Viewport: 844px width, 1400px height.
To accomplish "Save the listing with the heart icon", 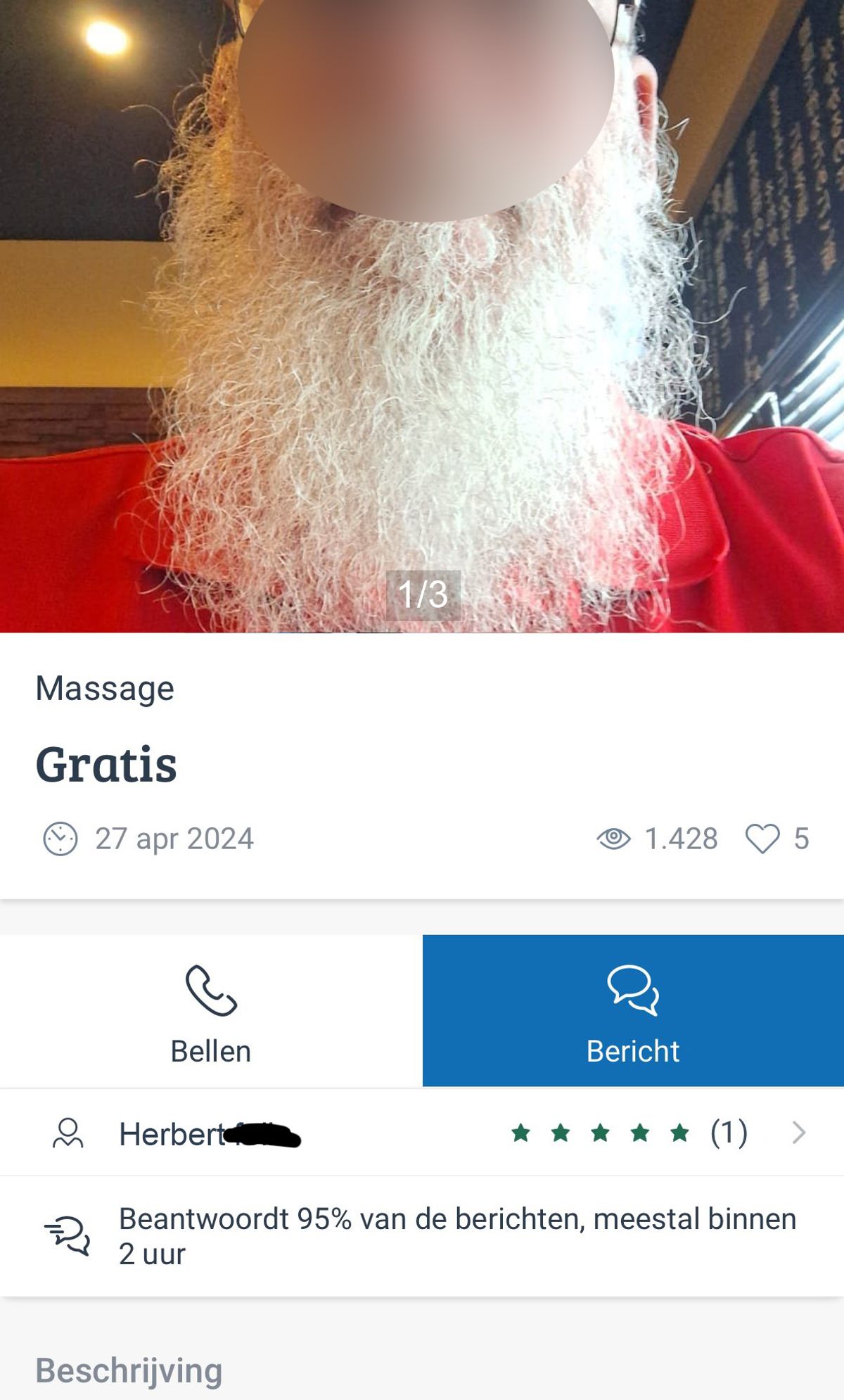I will click(x=762, y=839).
